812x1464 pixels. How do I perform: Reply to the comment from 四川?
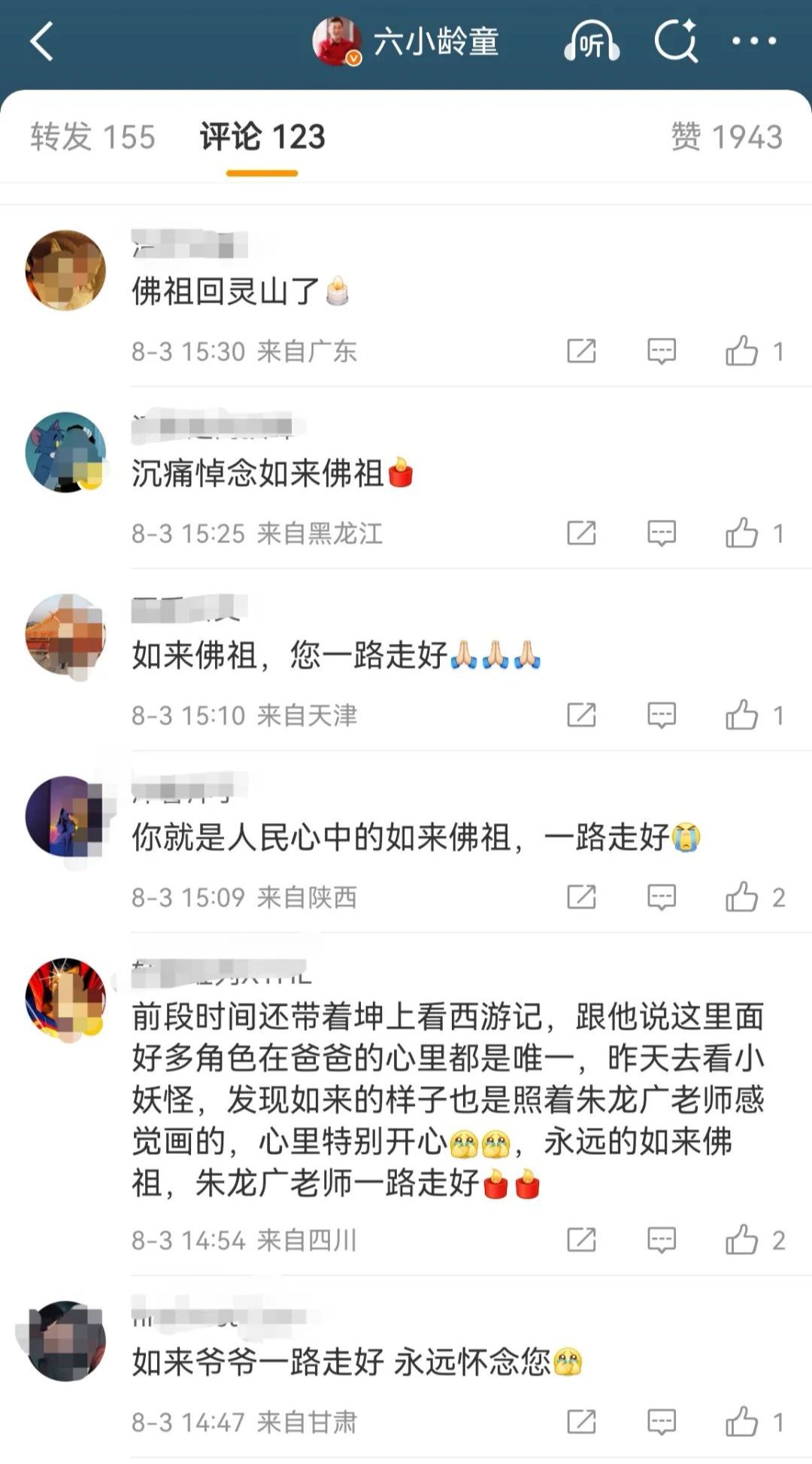click(x=662, y=1241)
